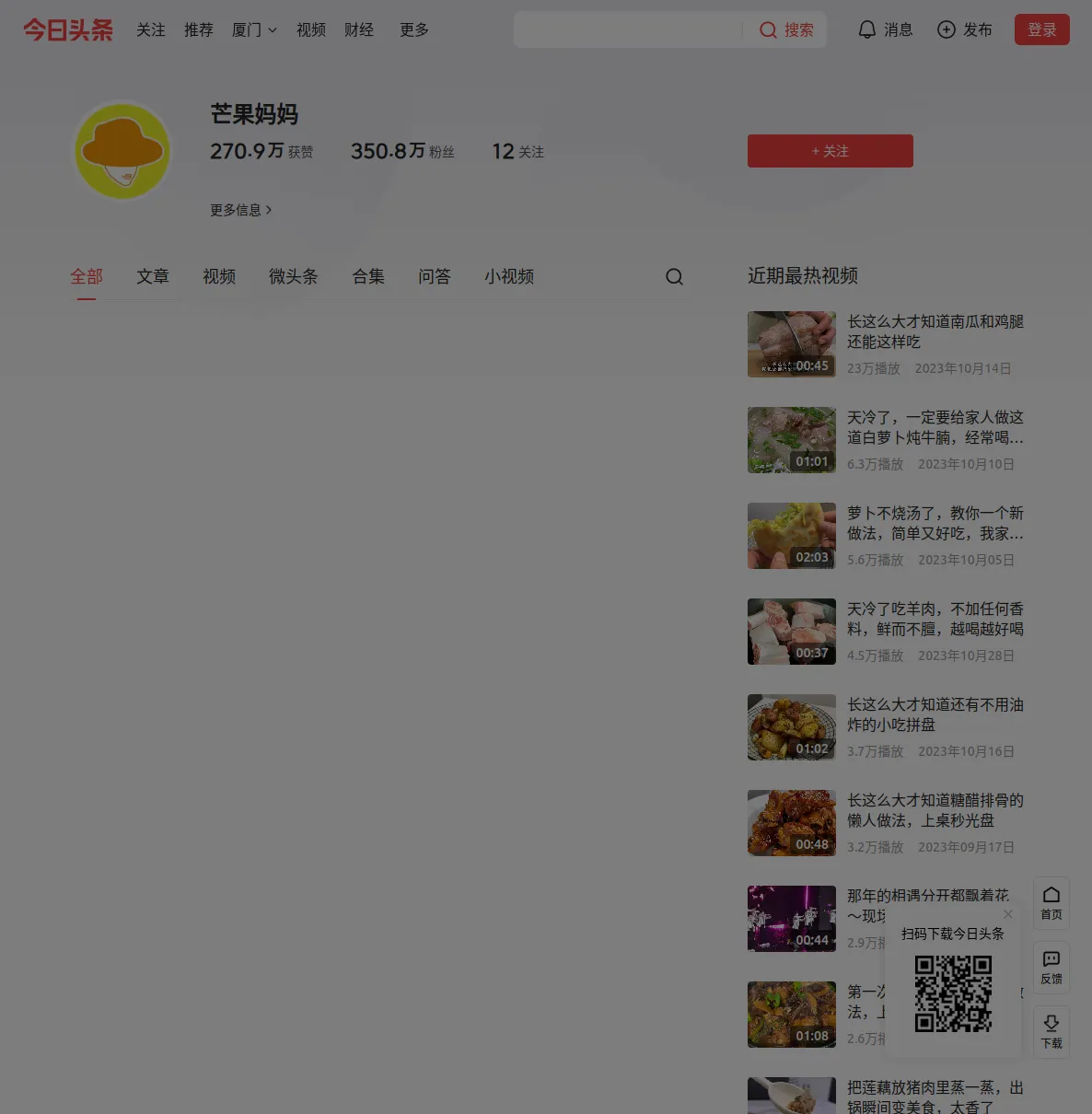The image size is (1092, 1114).
Task: Play the 南瓜和鸡腿 video
Action: 792,344
